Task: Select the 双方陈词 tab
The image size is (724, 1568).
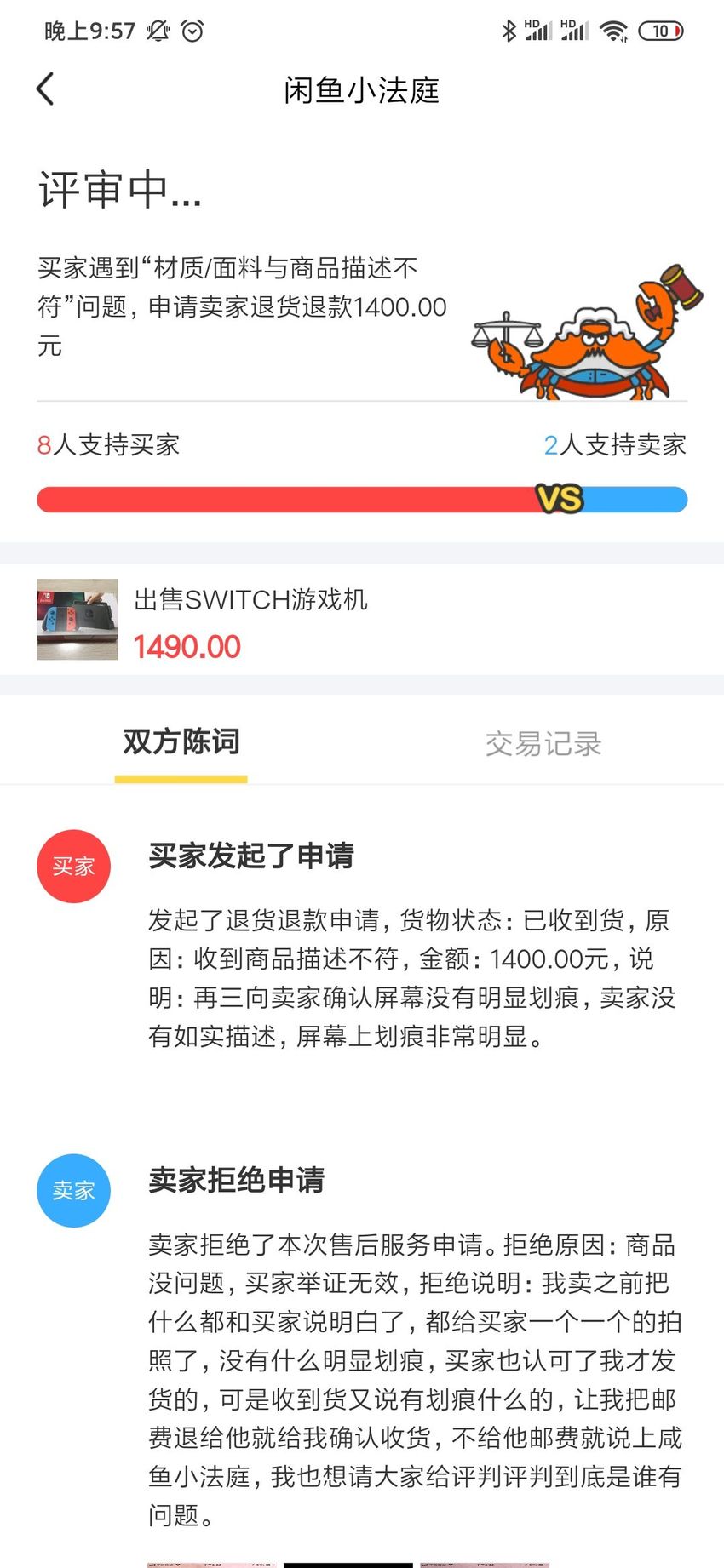Action: 181,741
